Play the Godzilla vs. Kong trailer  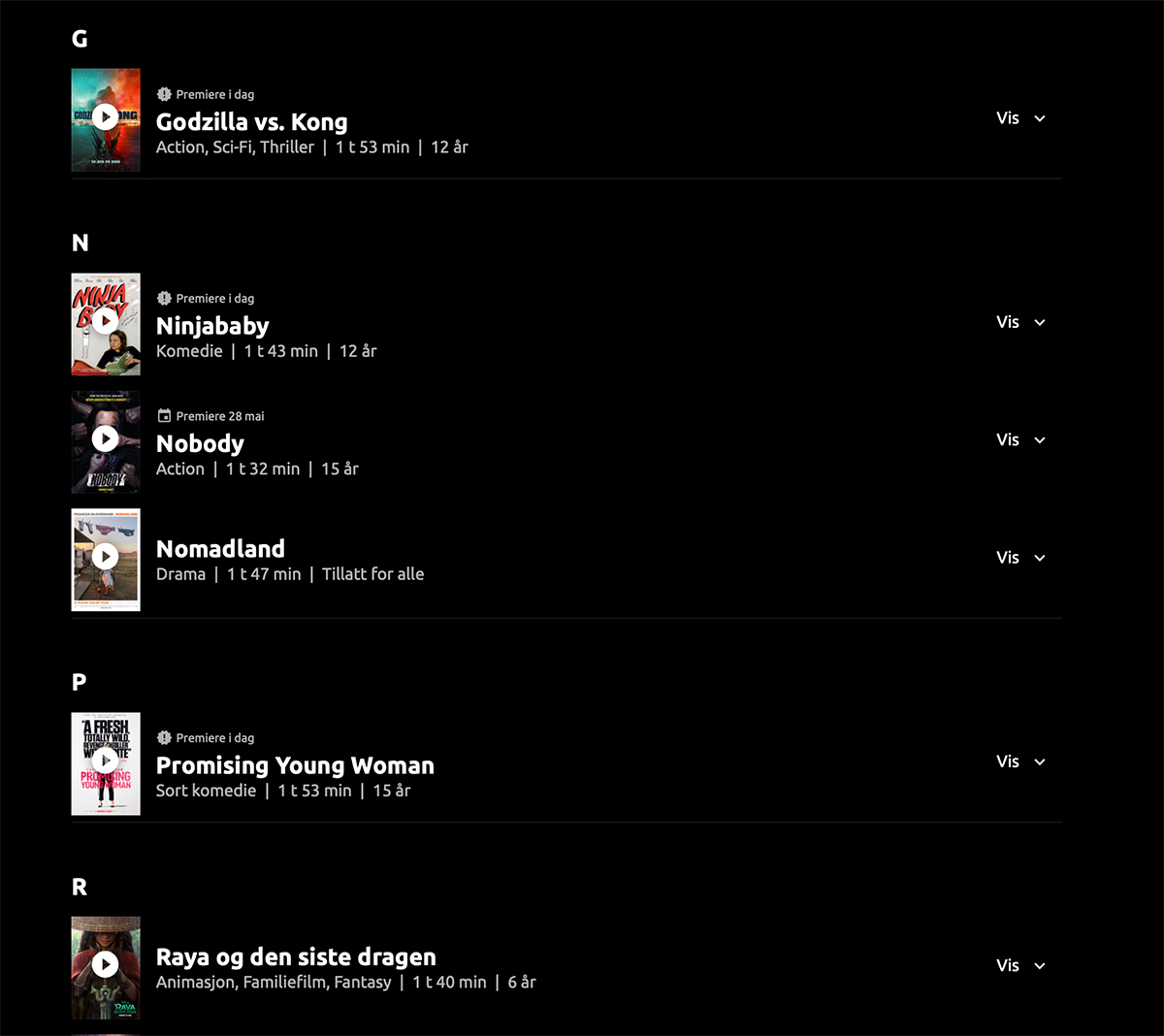[105, 117]
